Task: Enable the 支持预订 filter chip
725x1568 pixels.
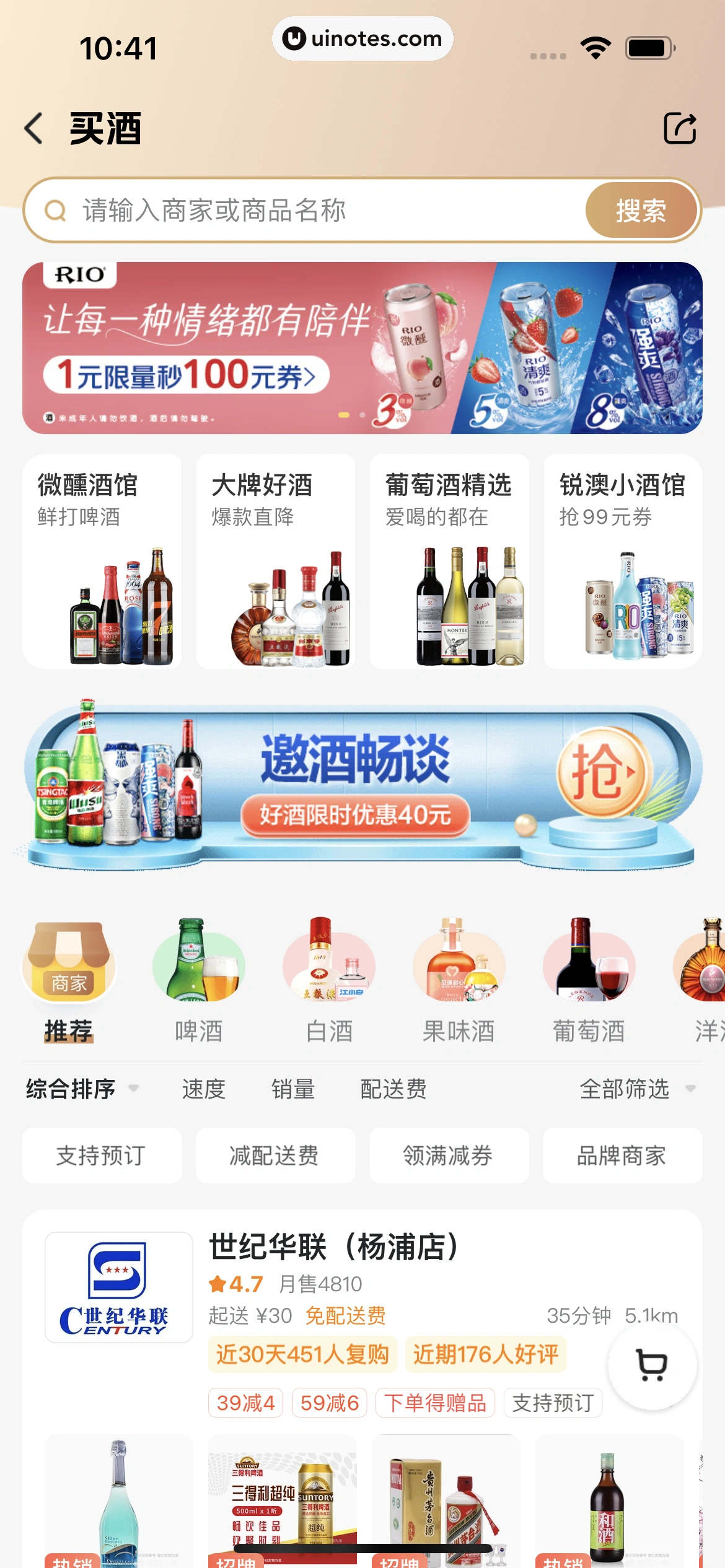Action: click(x=102, y=1156)
